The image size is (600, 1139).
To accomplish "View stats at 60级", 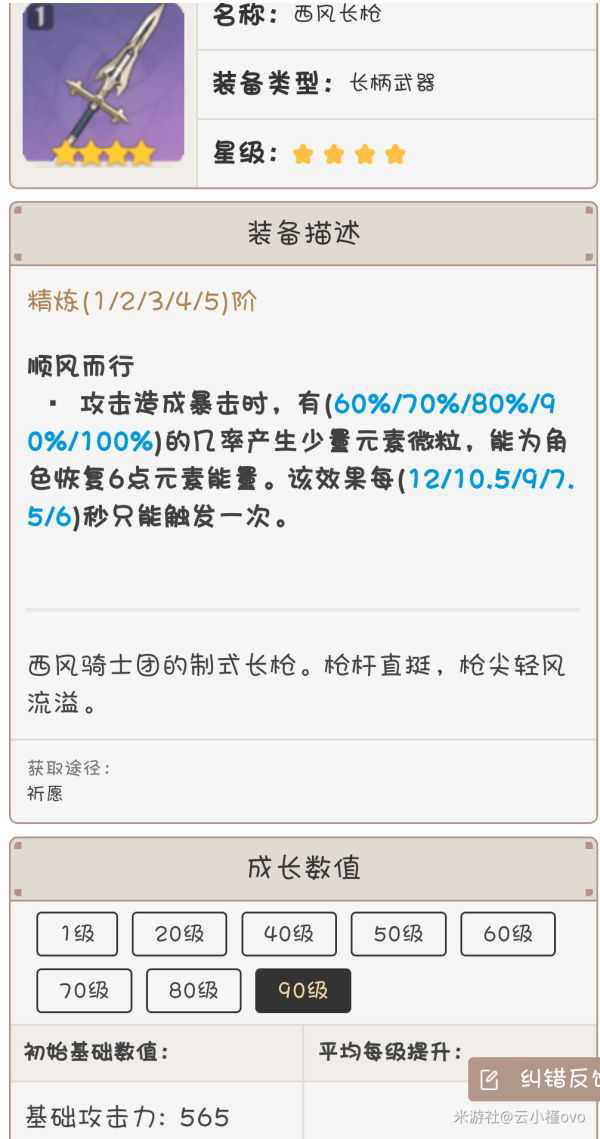I will coord(507,934).
